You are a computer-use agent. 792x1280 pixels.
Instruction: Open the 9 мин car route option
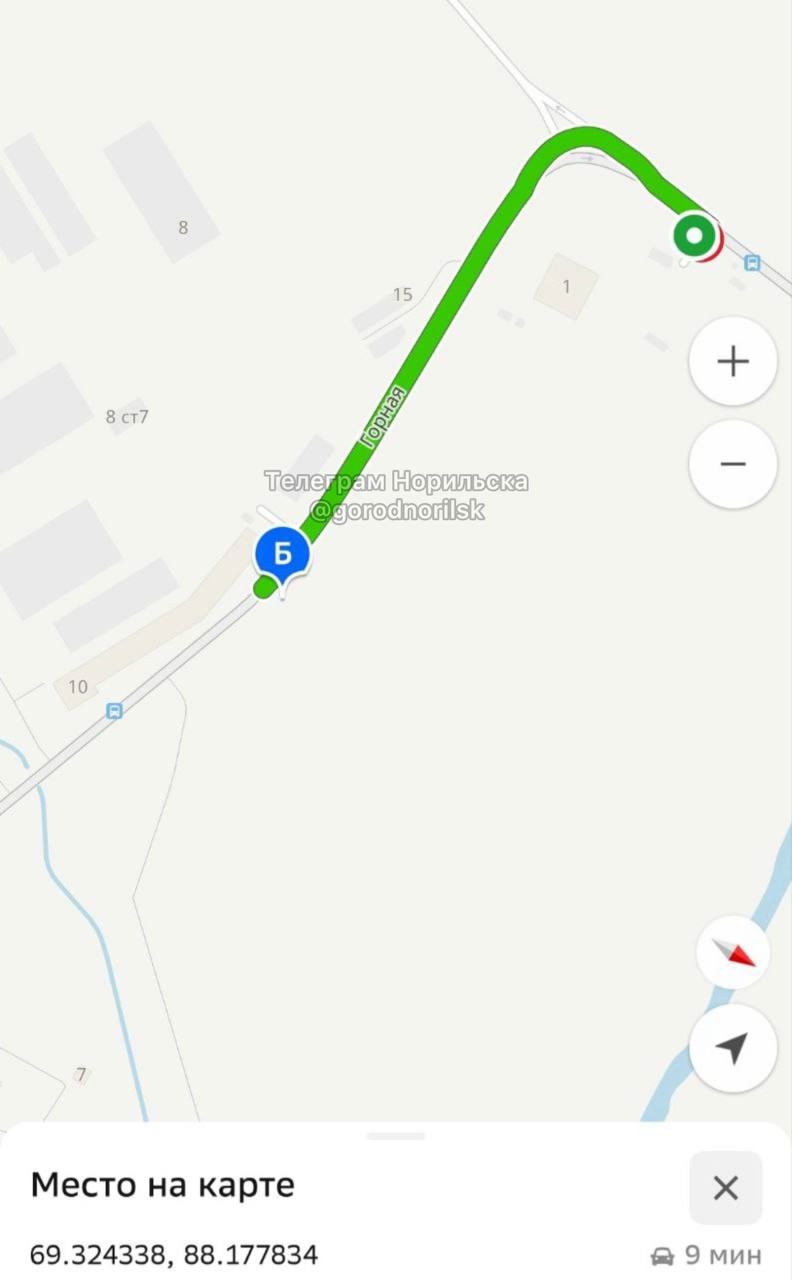point(706,1255)
